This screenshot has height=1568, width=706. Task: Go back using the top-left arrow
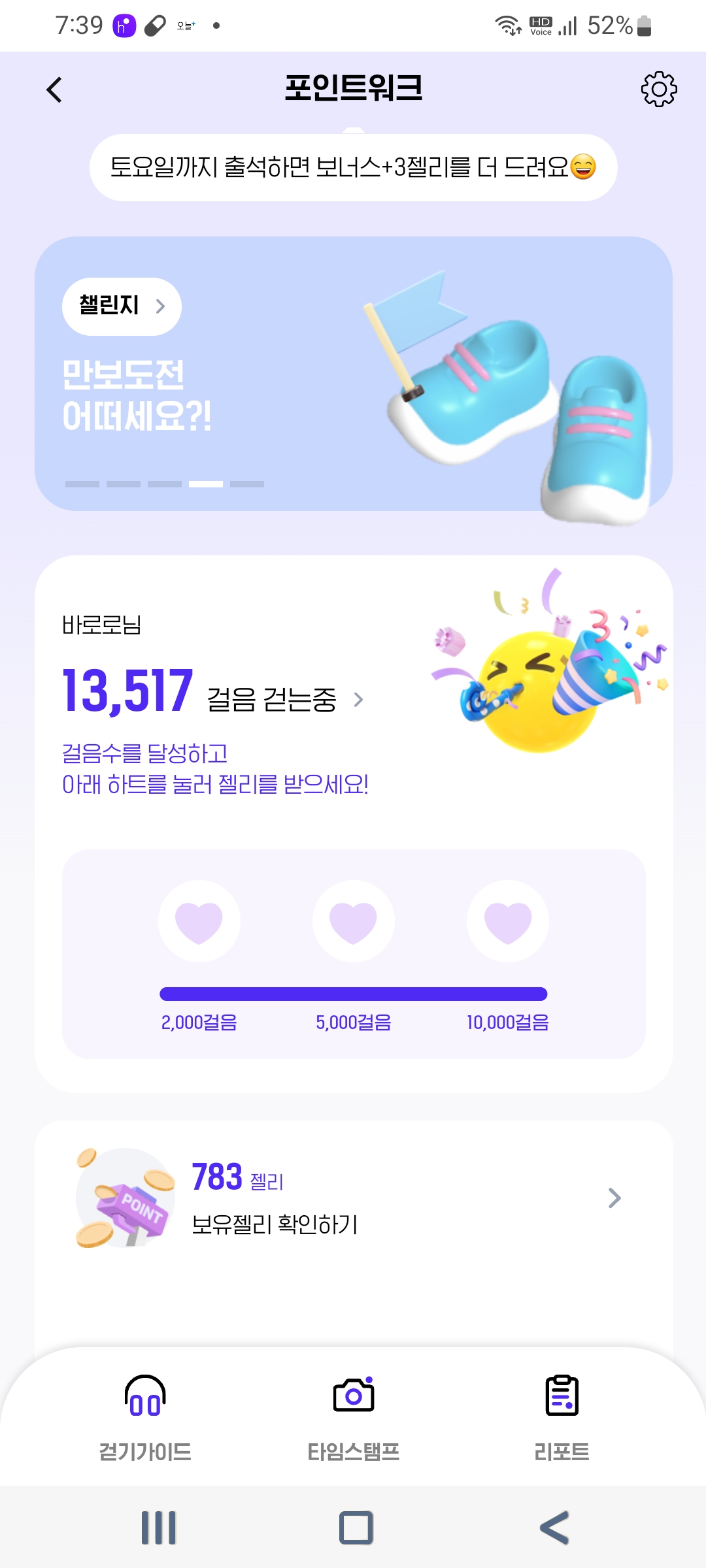click(55, 90)
